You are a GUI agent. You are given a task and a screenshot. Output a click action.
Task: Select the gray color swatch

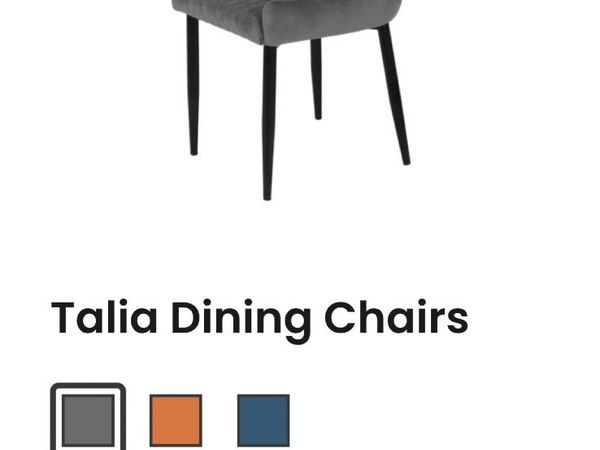click(88, 420)
